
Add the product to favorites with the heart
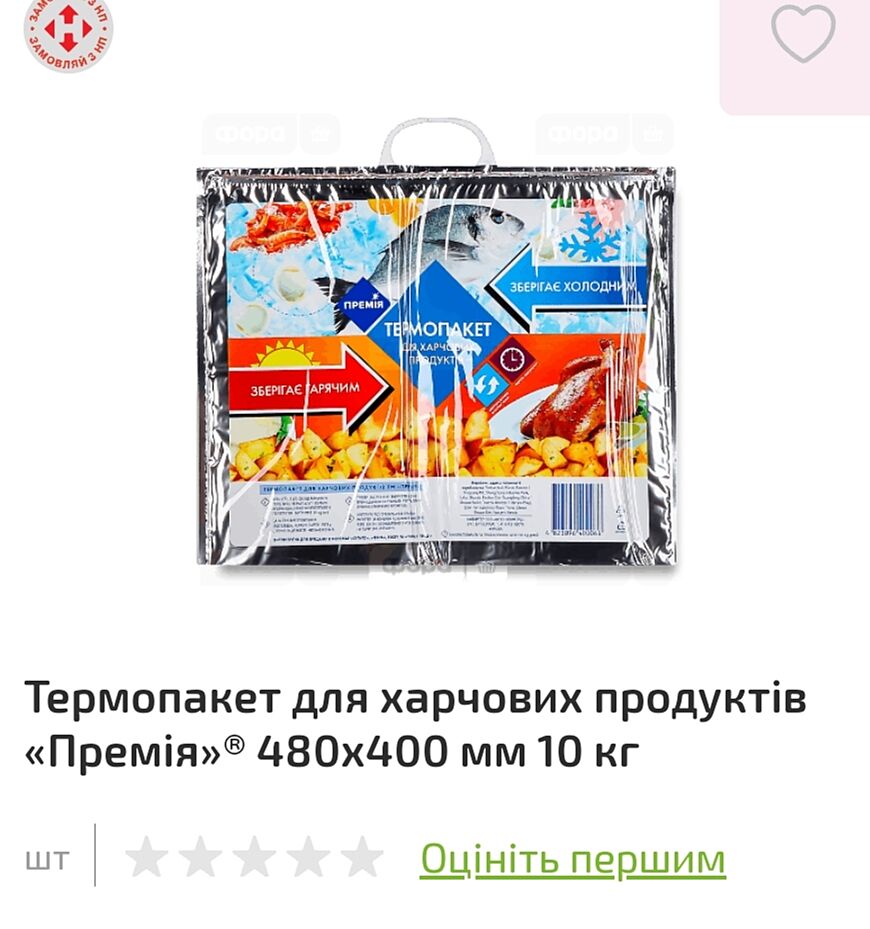[803, 34]
